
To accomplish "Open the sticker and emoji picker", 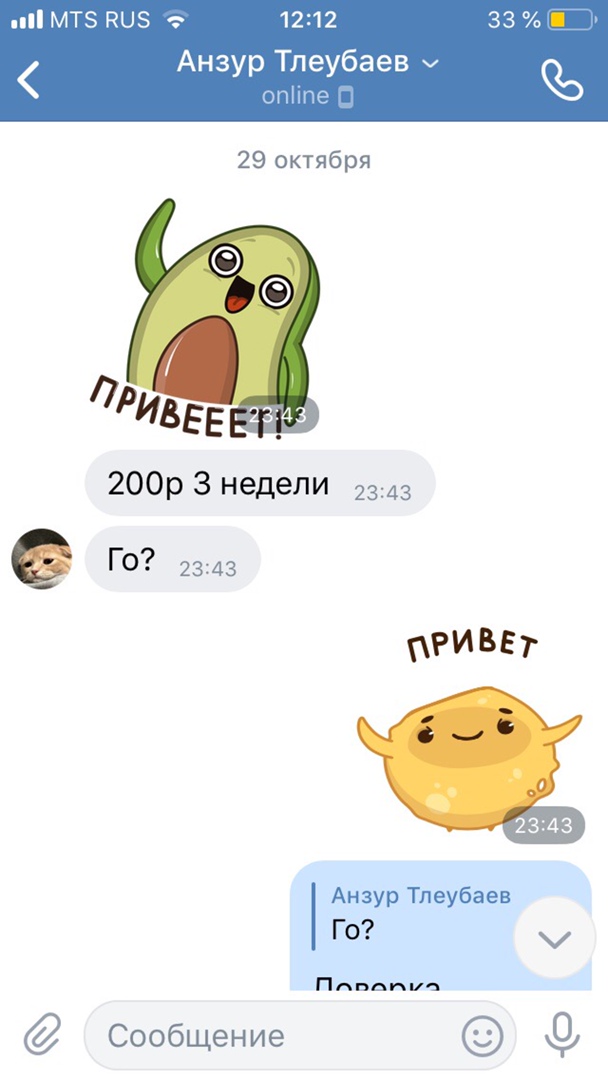I will tap(483, 1035).
